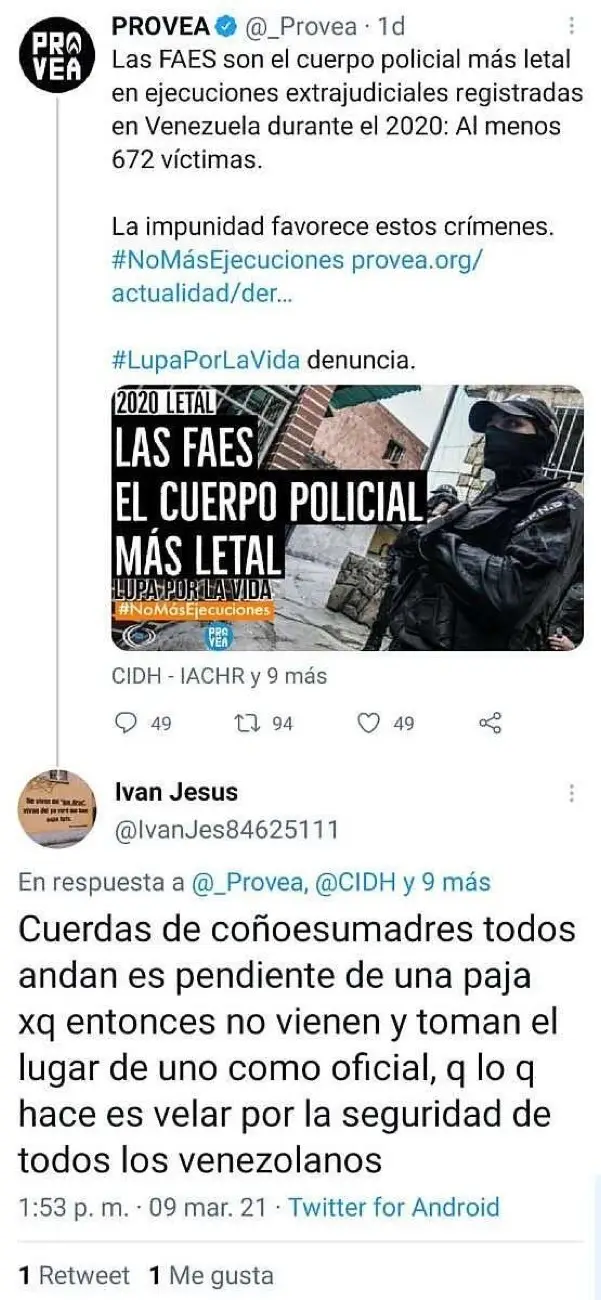View tagged accounts CIDH - IACHR y 9 más
Image resolution: width=601 pixels, height=1300 pixels.
219,676
